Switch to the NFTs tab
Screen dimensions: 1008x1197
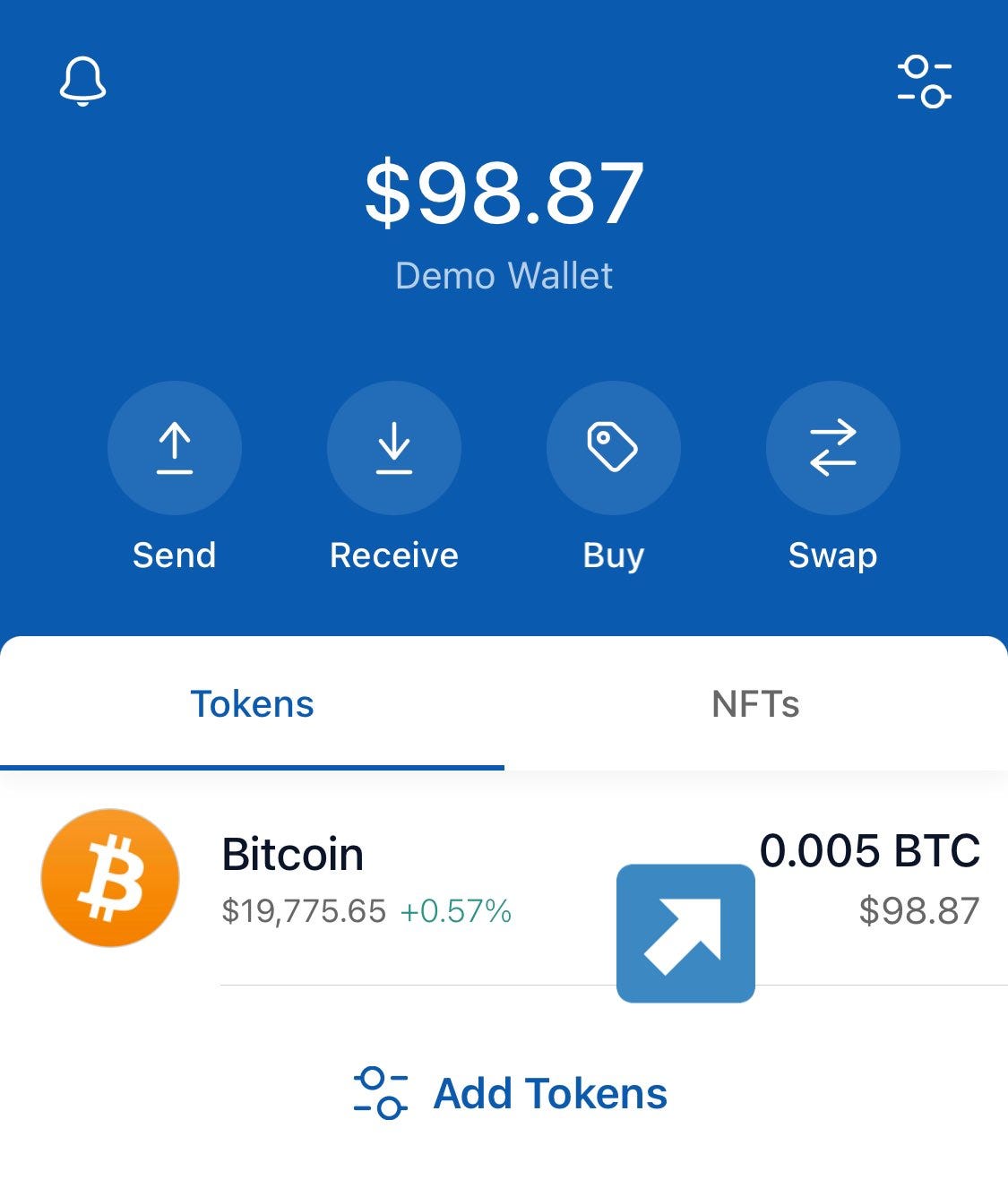(x=754, y=704)
